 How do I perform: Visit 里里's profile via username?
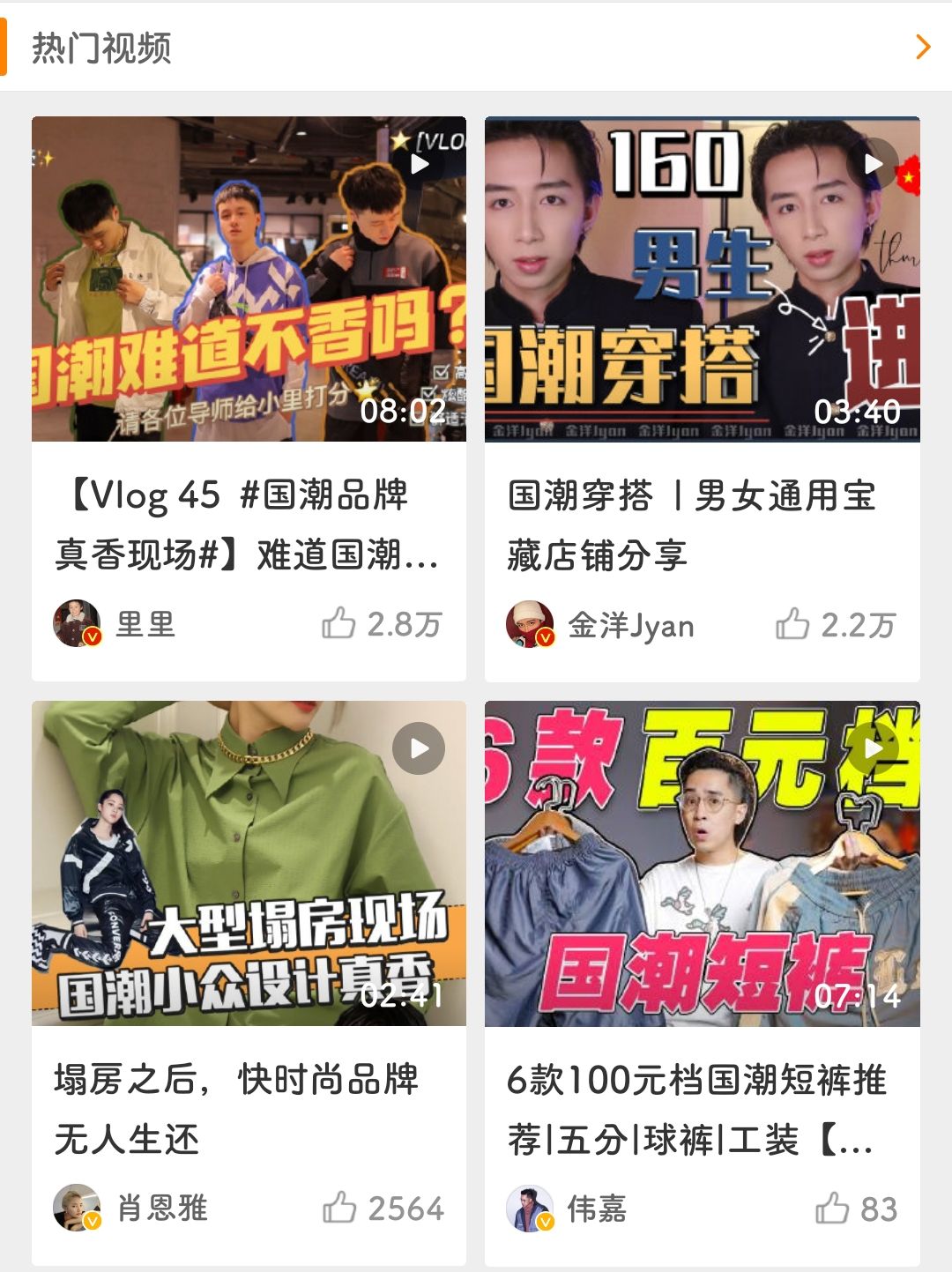(x=145, y=626)
